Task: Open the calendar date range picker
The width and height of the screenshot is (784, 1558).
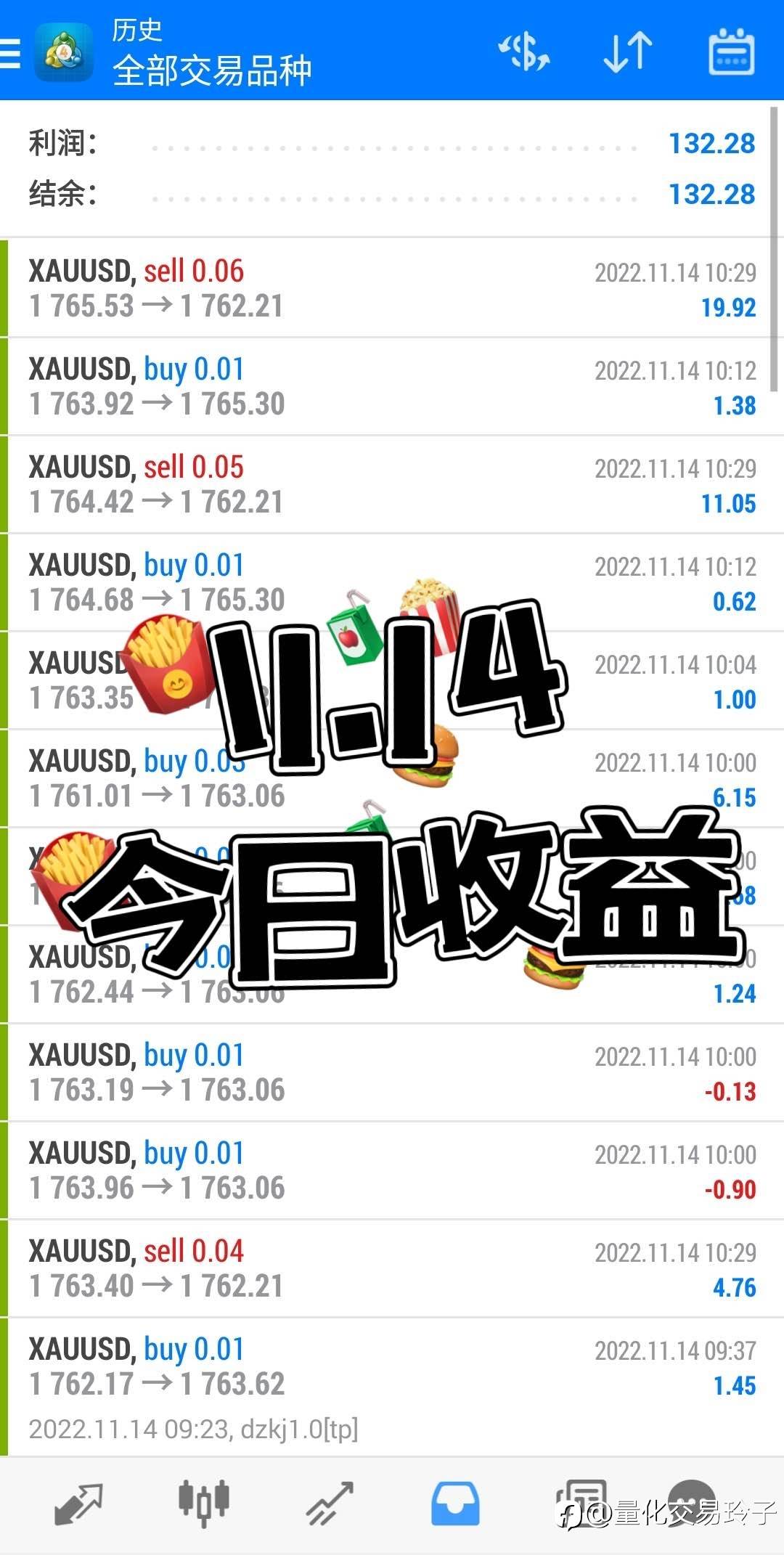Action: click(x=731, y=52)
